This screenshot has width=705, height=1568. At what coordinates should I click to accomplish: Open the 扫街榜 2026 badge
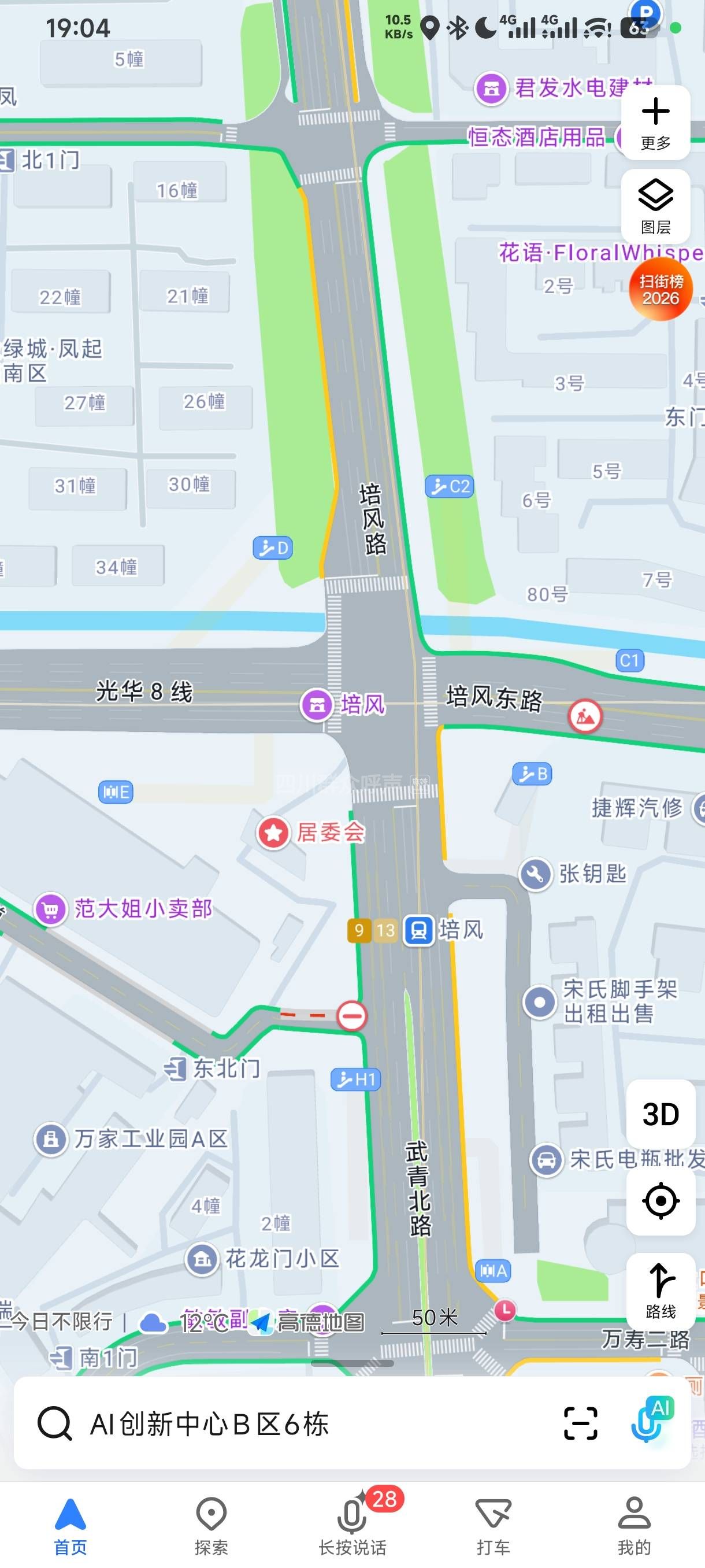point(661,289)
